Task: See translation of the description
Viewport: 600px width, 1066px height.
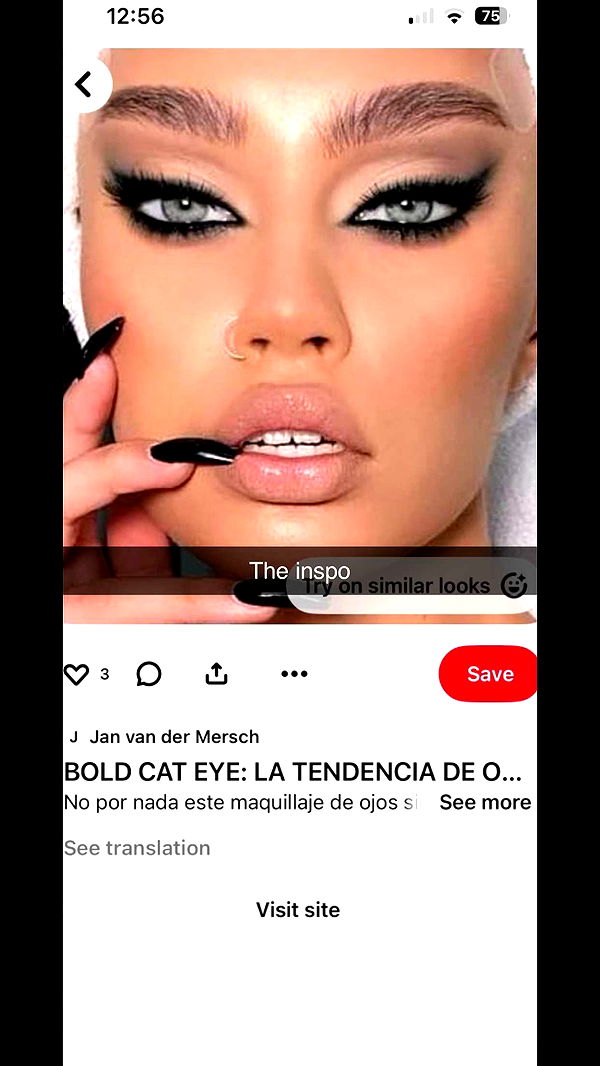Action: (x=137, y=848)
